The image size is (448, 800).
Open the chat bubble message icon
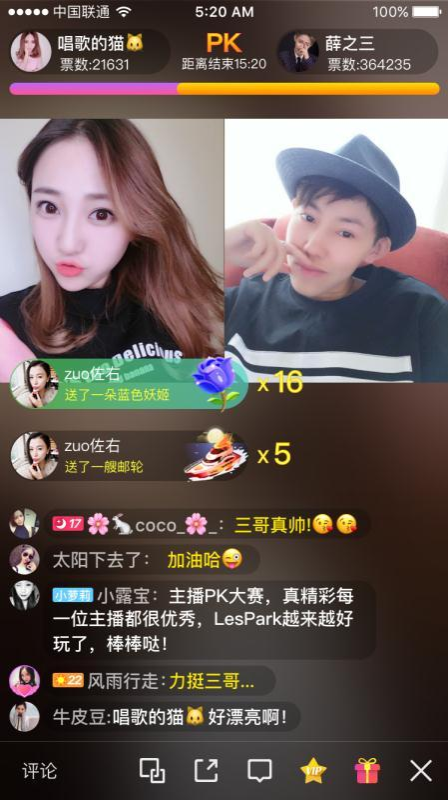pos(260,771)
